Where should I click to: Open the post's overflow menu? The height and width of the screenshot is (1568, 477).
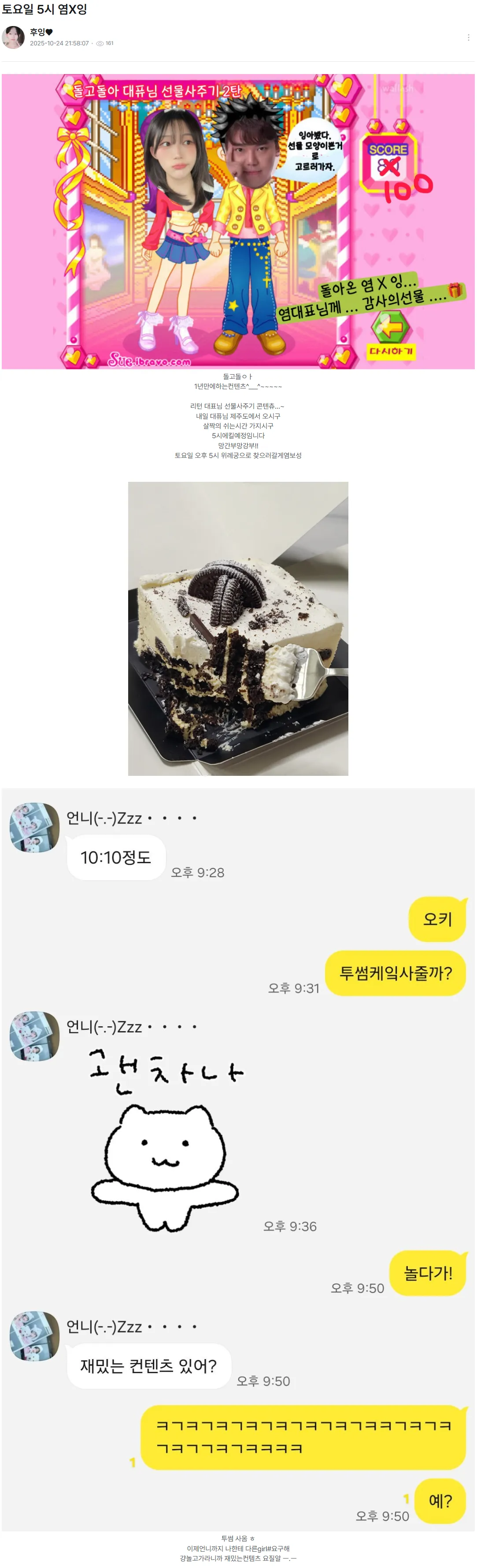468,38
